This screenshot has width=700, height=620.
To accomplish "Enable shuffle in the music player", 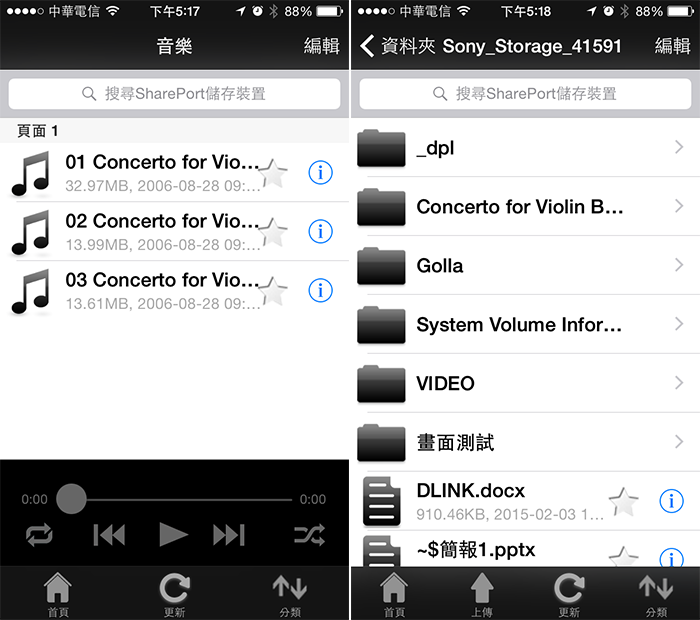I will point(309,534).
